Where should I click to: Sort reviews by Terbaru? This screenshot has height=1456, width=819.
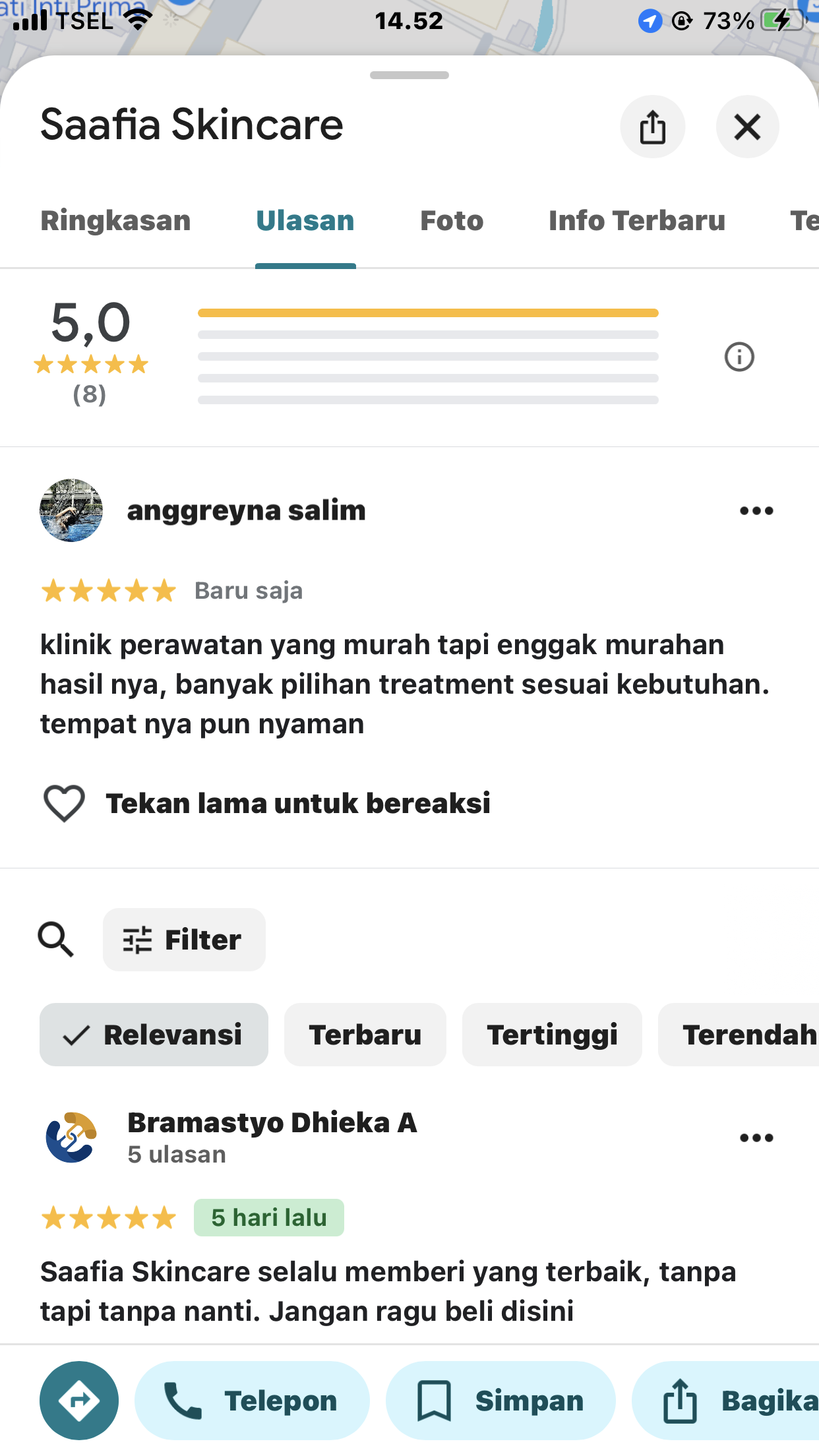point(365,1035)
